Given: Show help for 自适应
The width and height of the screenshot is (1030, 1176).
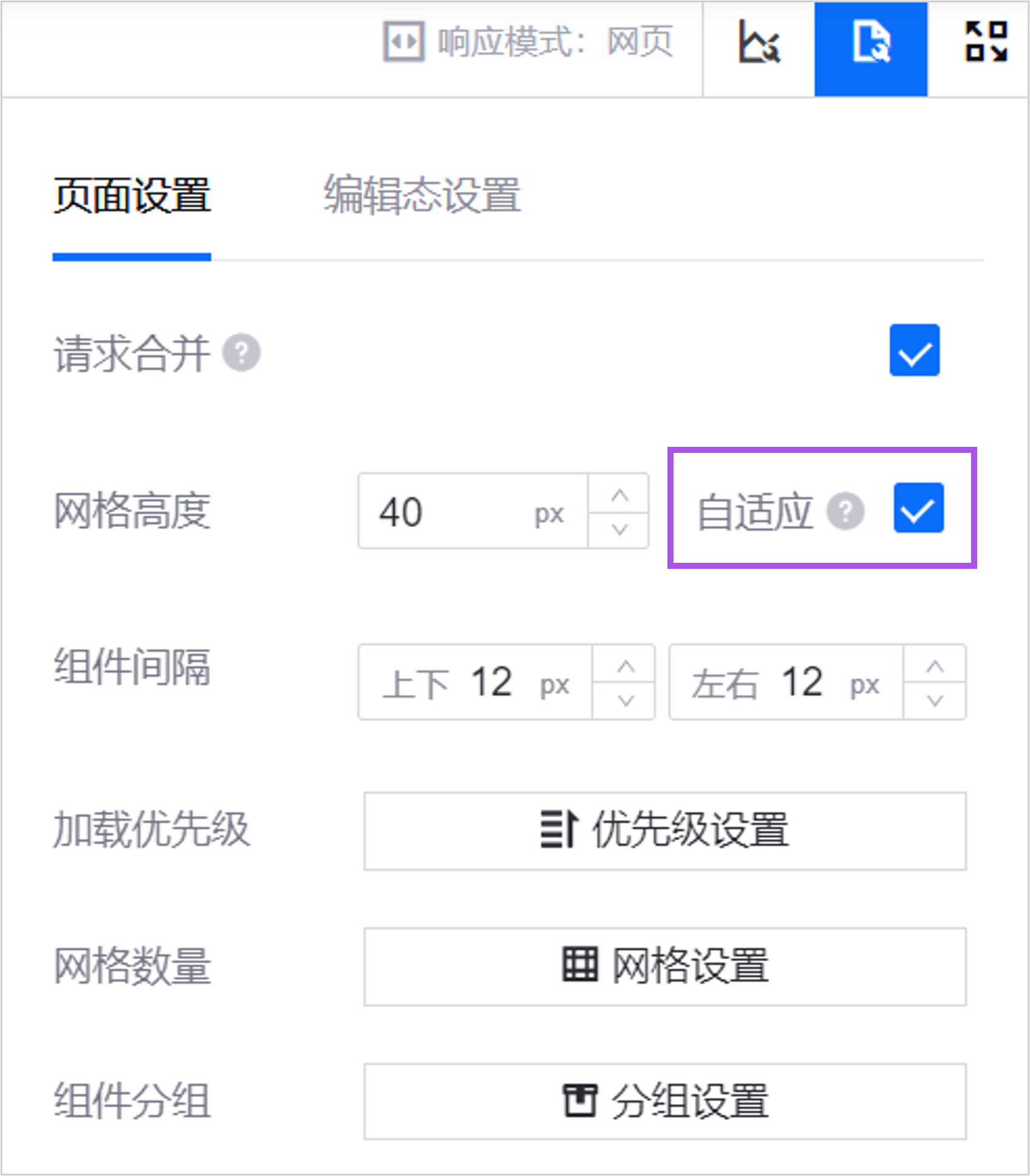Looking at the screenshot, I should point(845,511).
